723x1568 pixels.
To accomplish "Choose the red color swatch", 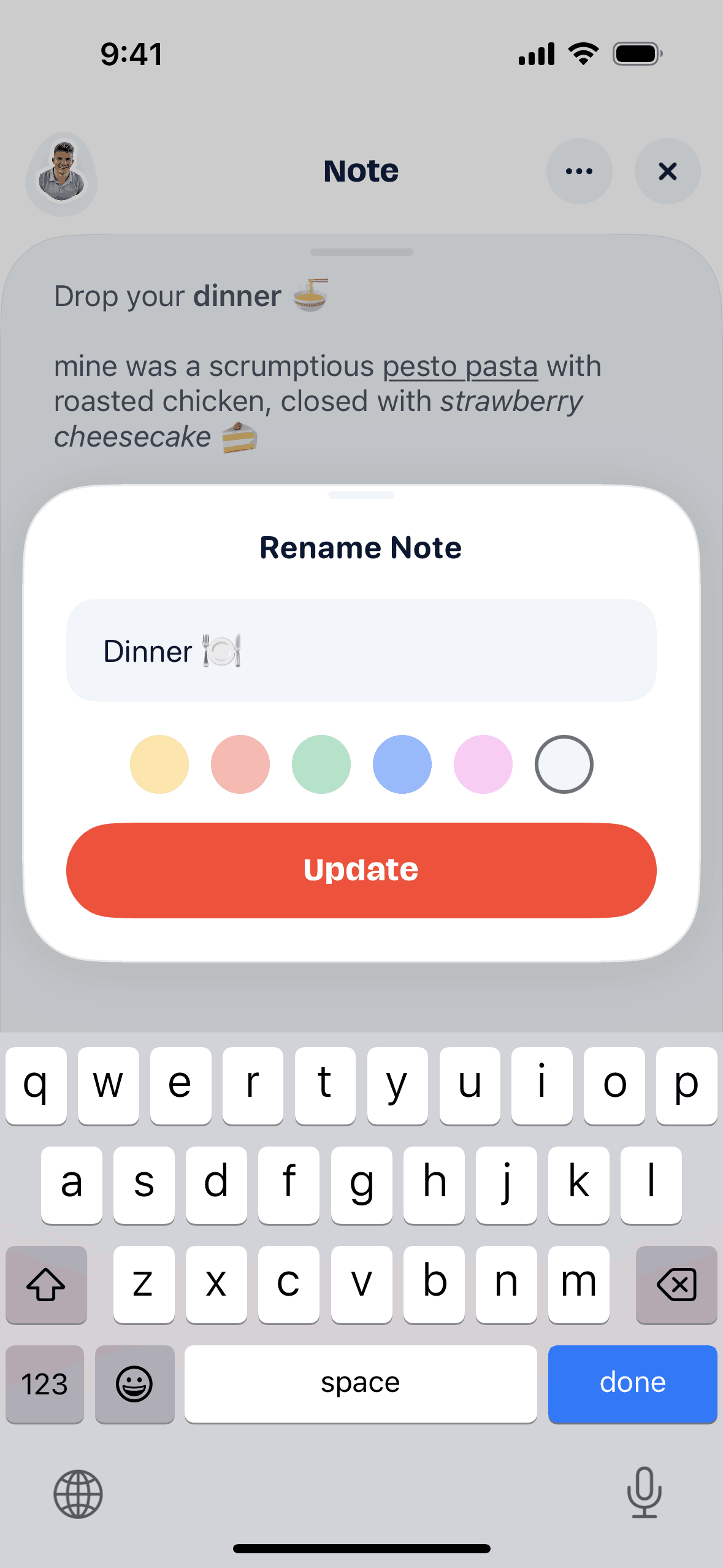I will (240, 764).
